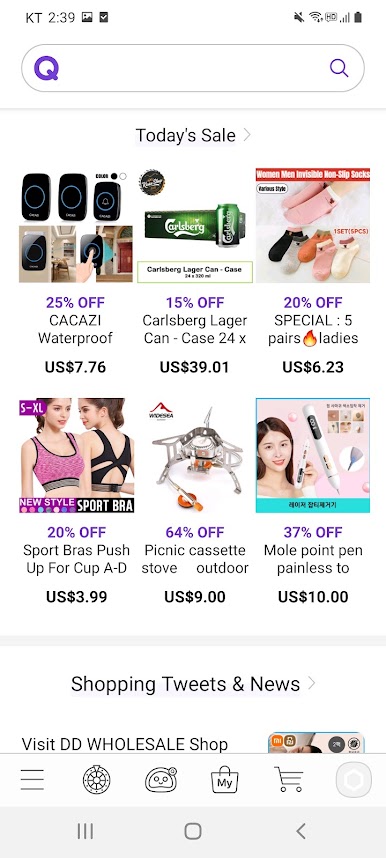This screenshot has width=386, height=858.
Task: Show recent apps from navigation bar
Action: click(x=85, y=831)
